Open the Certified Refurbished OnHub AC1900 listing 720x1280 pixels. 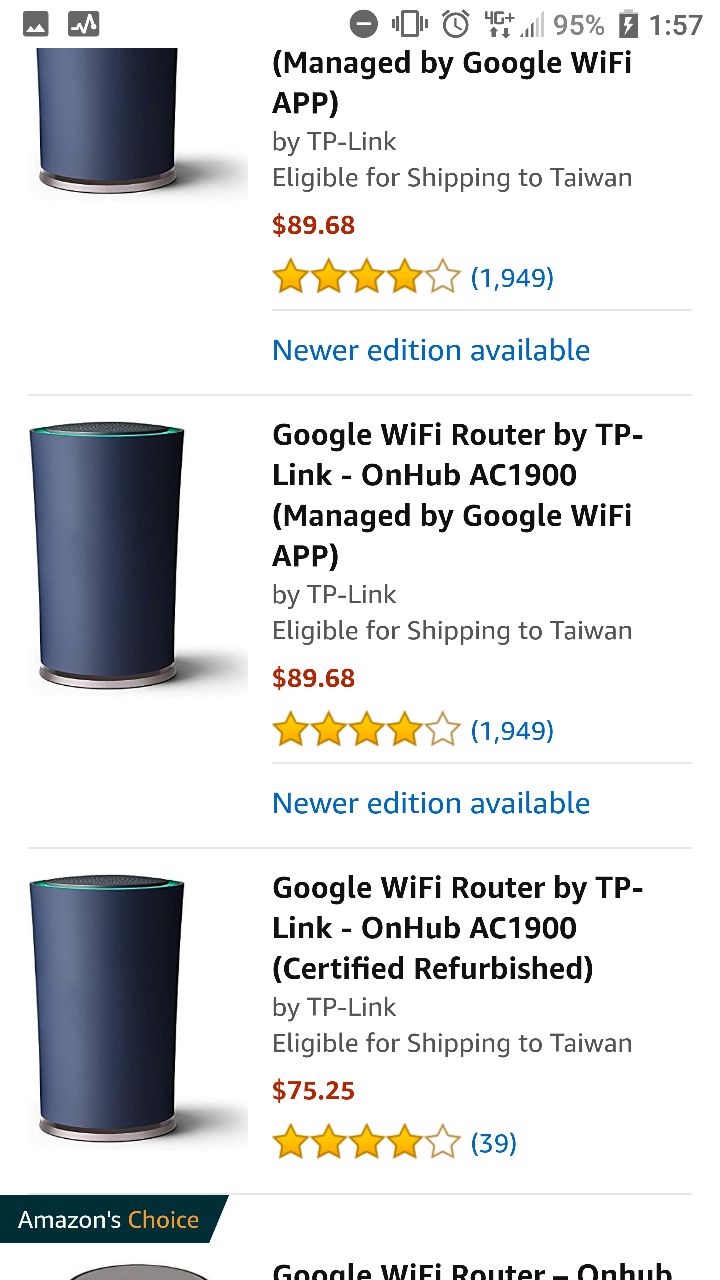(458, 927)
